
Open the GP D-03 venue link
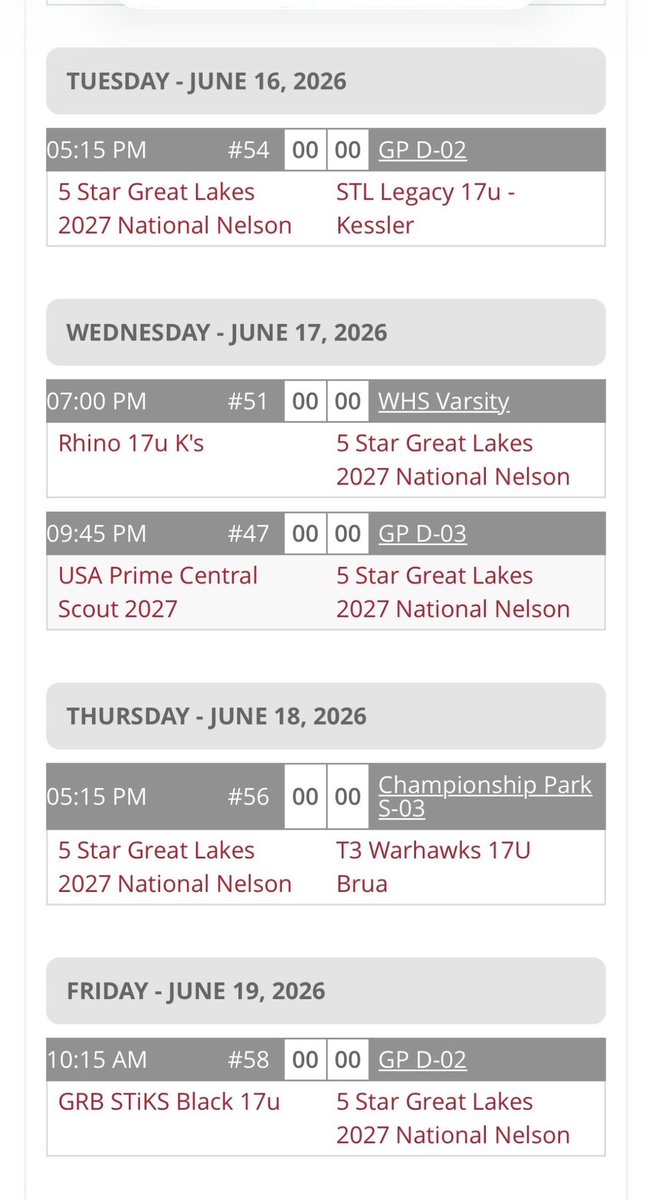coord(422,534)
